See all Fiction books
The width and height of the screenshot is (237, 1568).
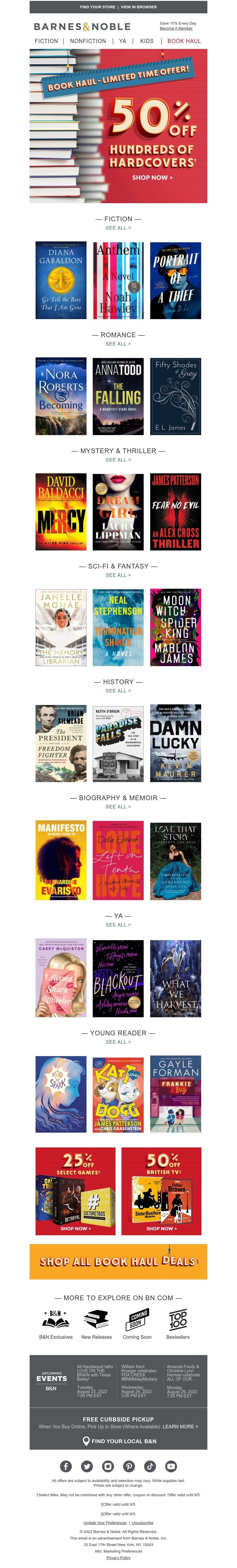[118, 228]
